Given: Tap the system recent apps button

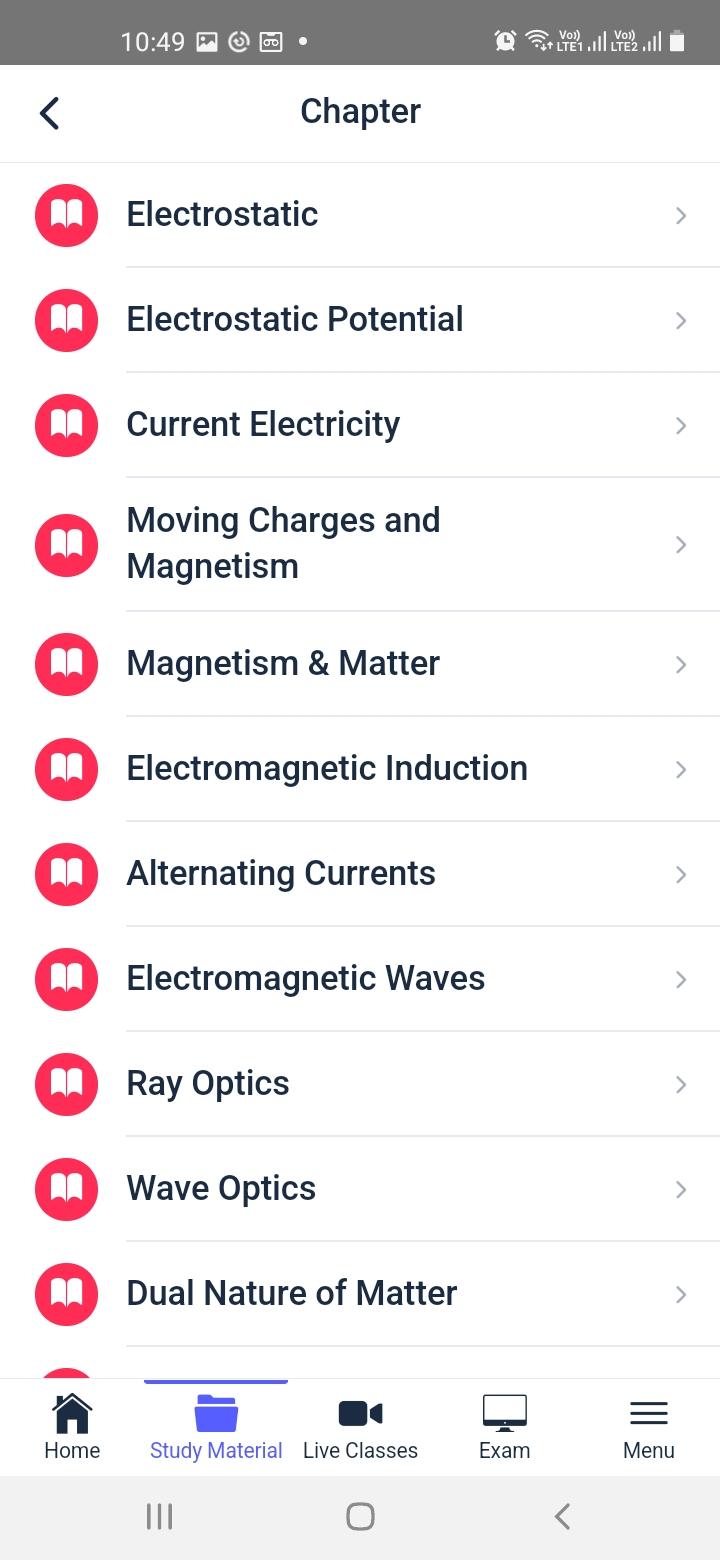Looking at the screenshot, I should [x=159, y=1517].
